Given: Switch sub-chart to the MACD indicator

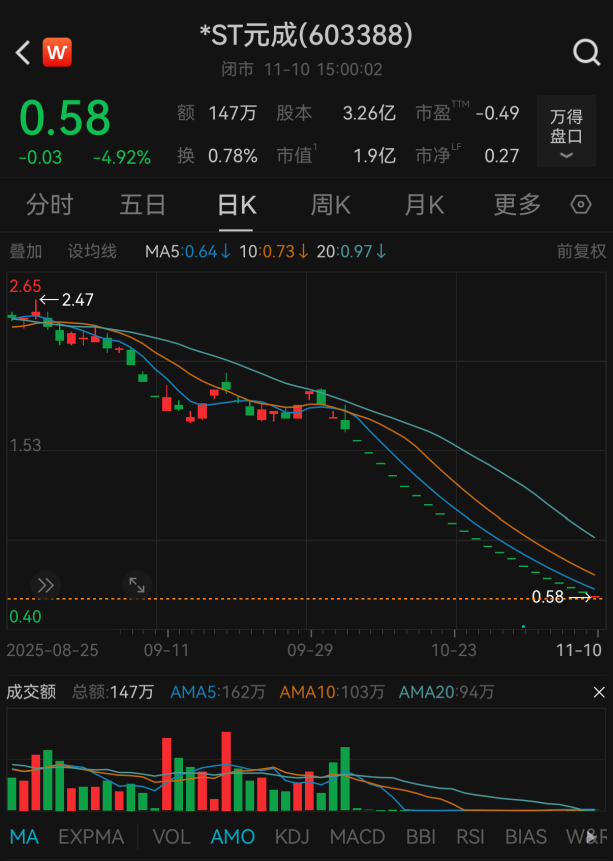Looking at the screenshot, I should 357,837.
